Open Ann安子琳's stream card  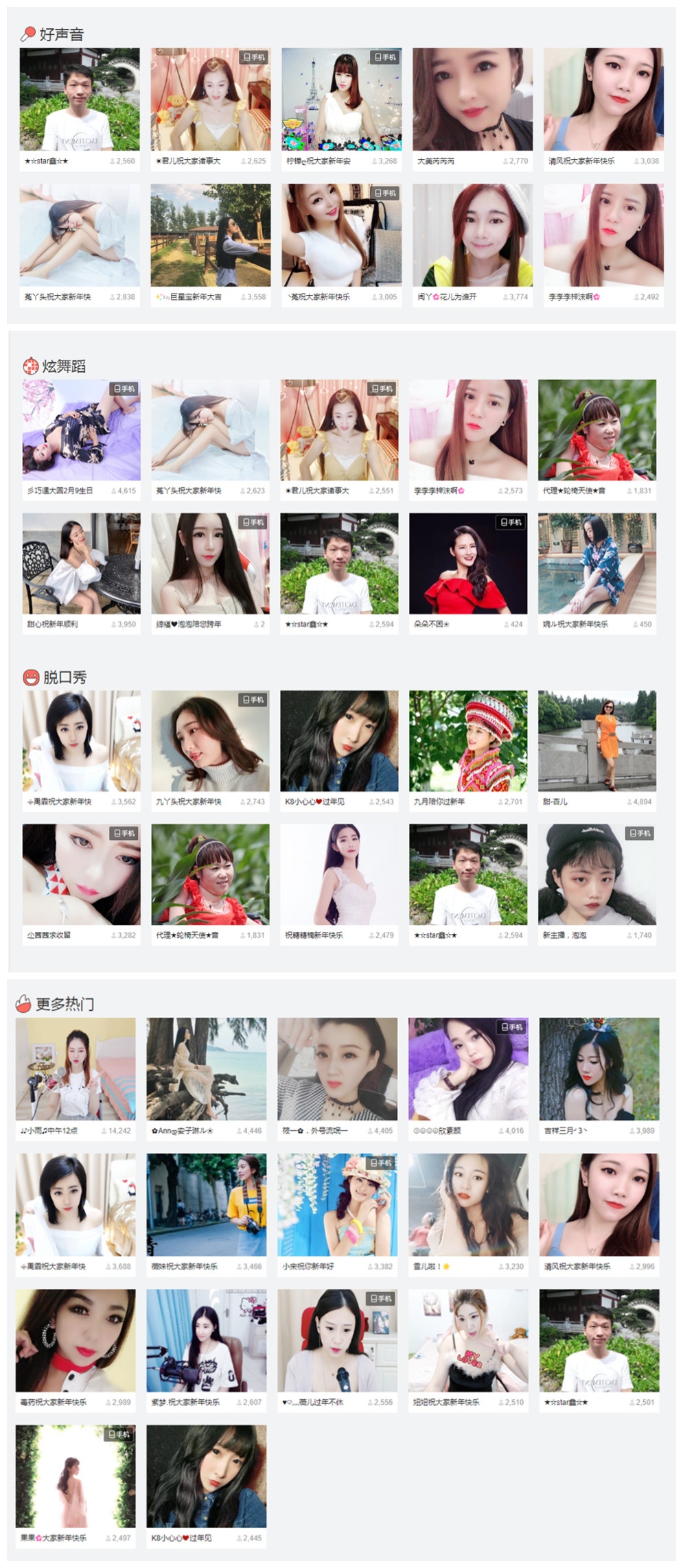[x=206, y=1068]
